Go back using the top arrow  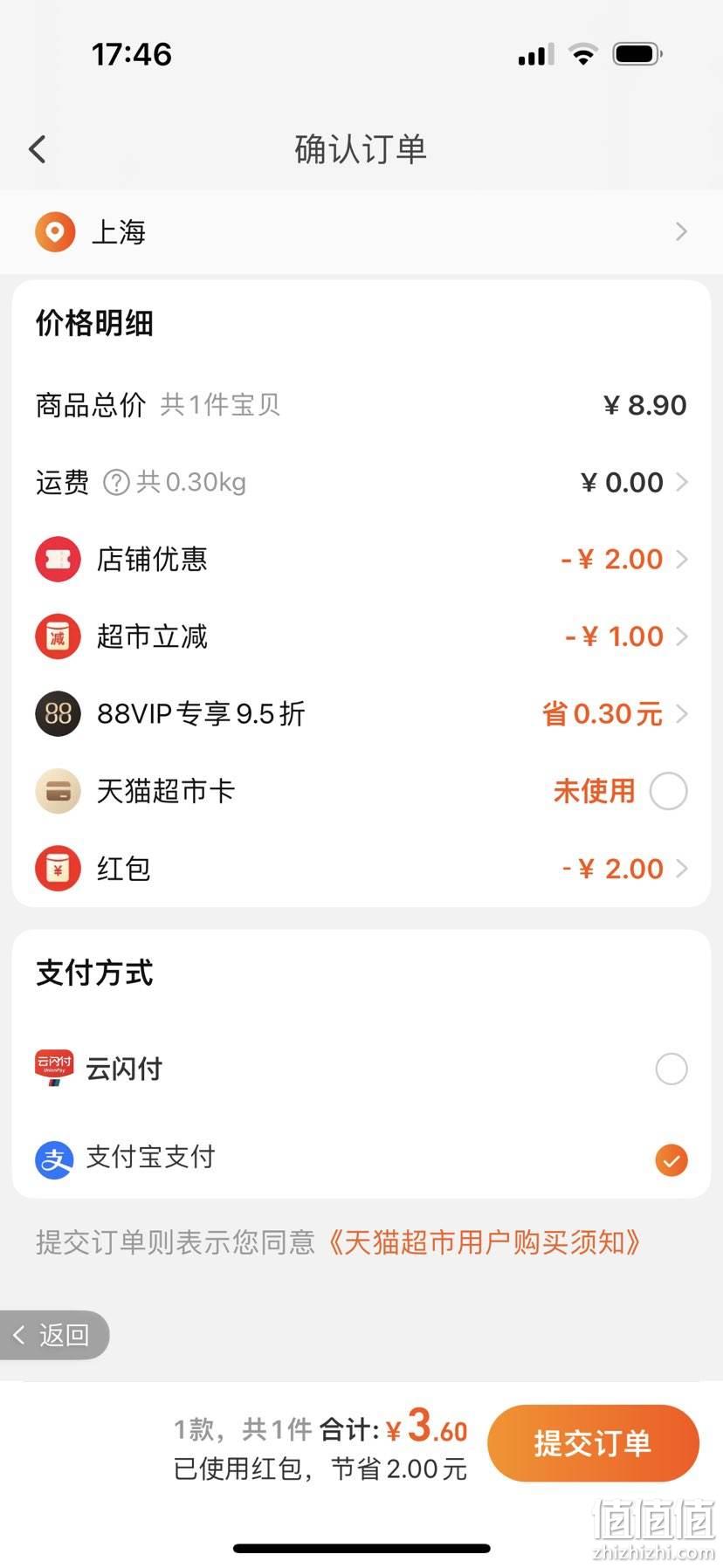tap(38, 149)
